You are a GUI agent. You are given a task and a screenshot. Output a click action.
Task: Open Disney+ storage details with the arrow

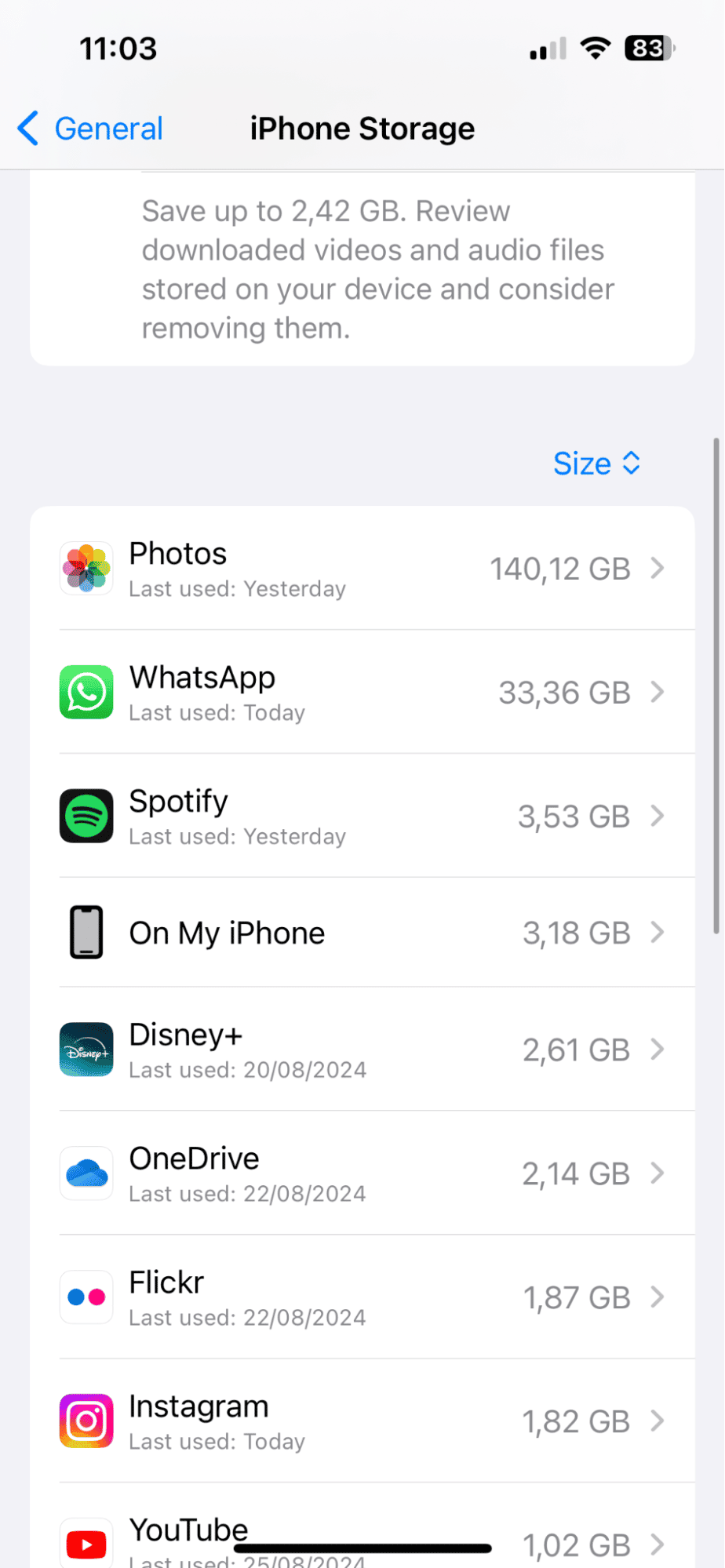[x=659, y=1049]
